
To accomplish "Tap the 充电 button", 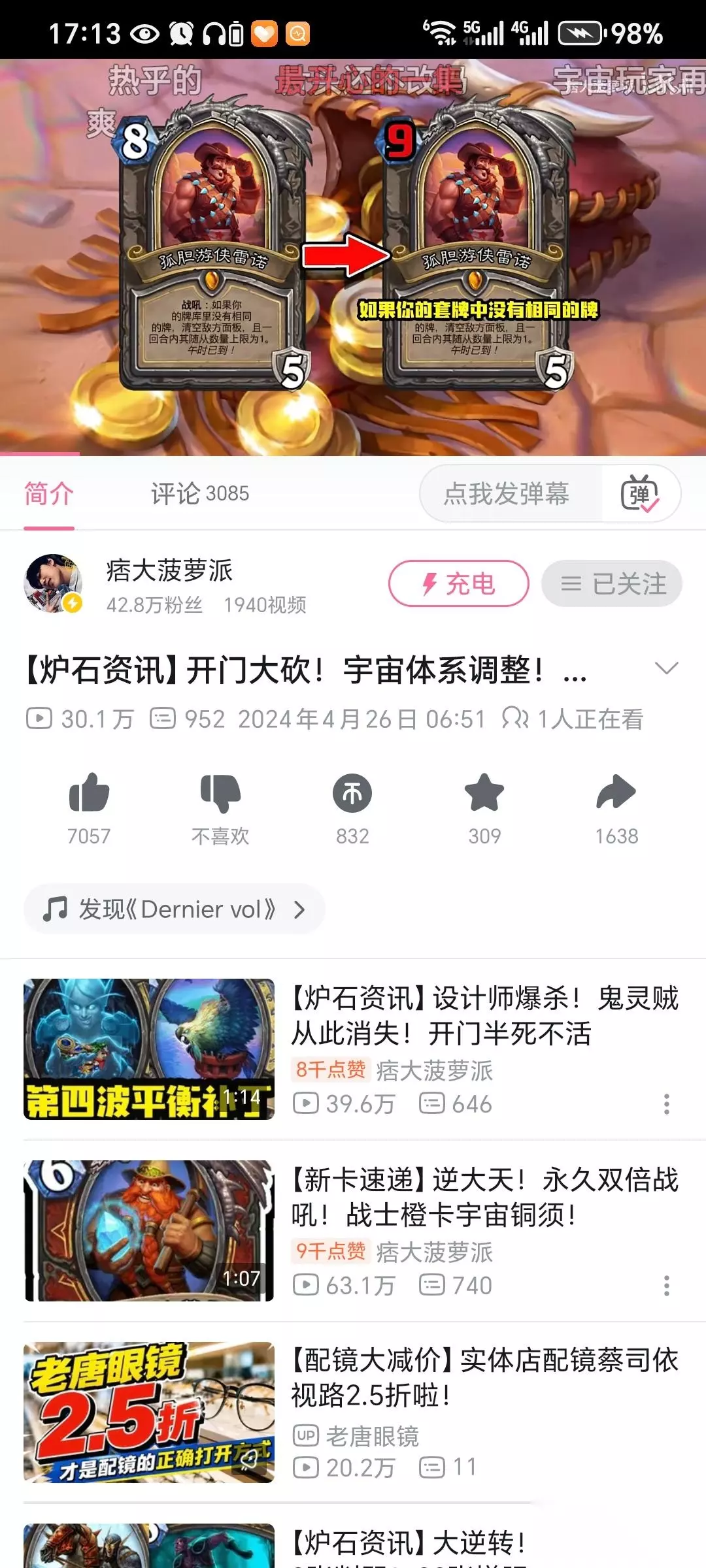I will tap(459, 583).
